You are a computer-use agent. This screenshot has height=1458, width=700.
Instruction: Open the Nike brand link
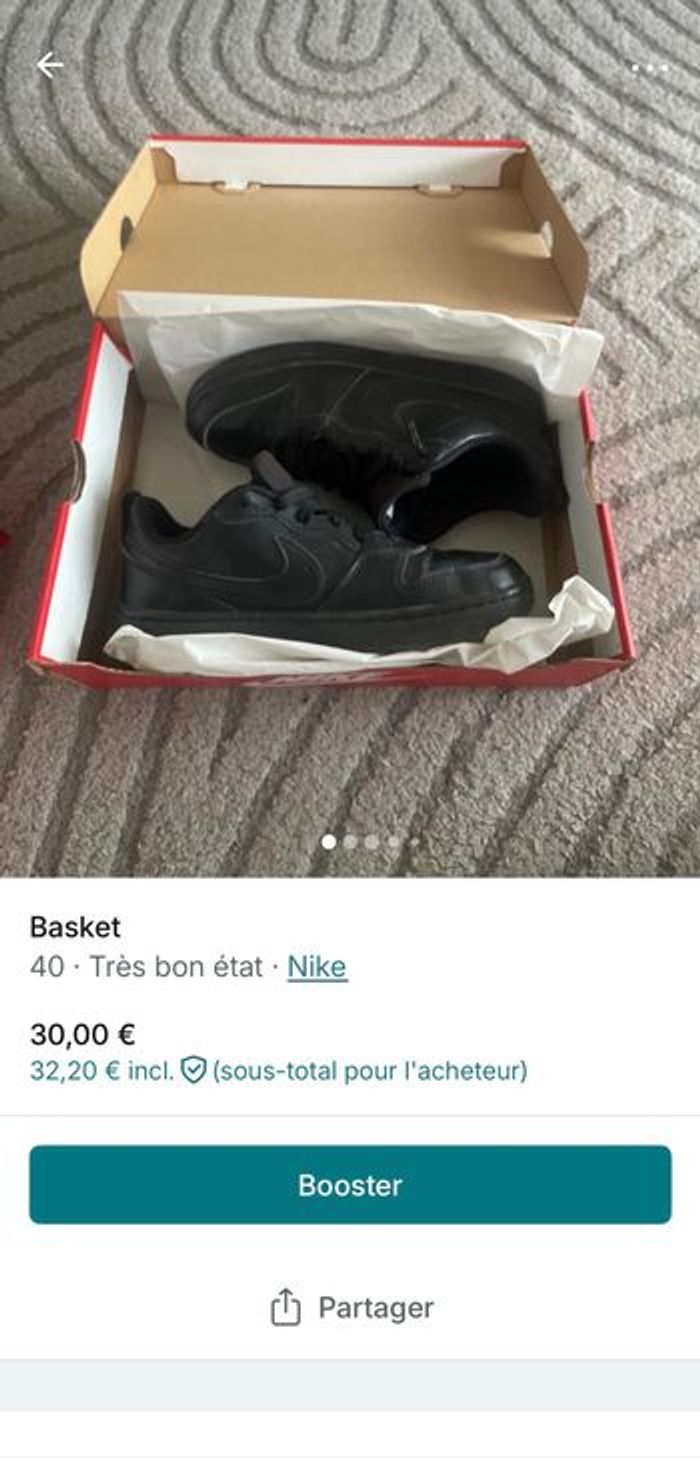tap(317, 967)
